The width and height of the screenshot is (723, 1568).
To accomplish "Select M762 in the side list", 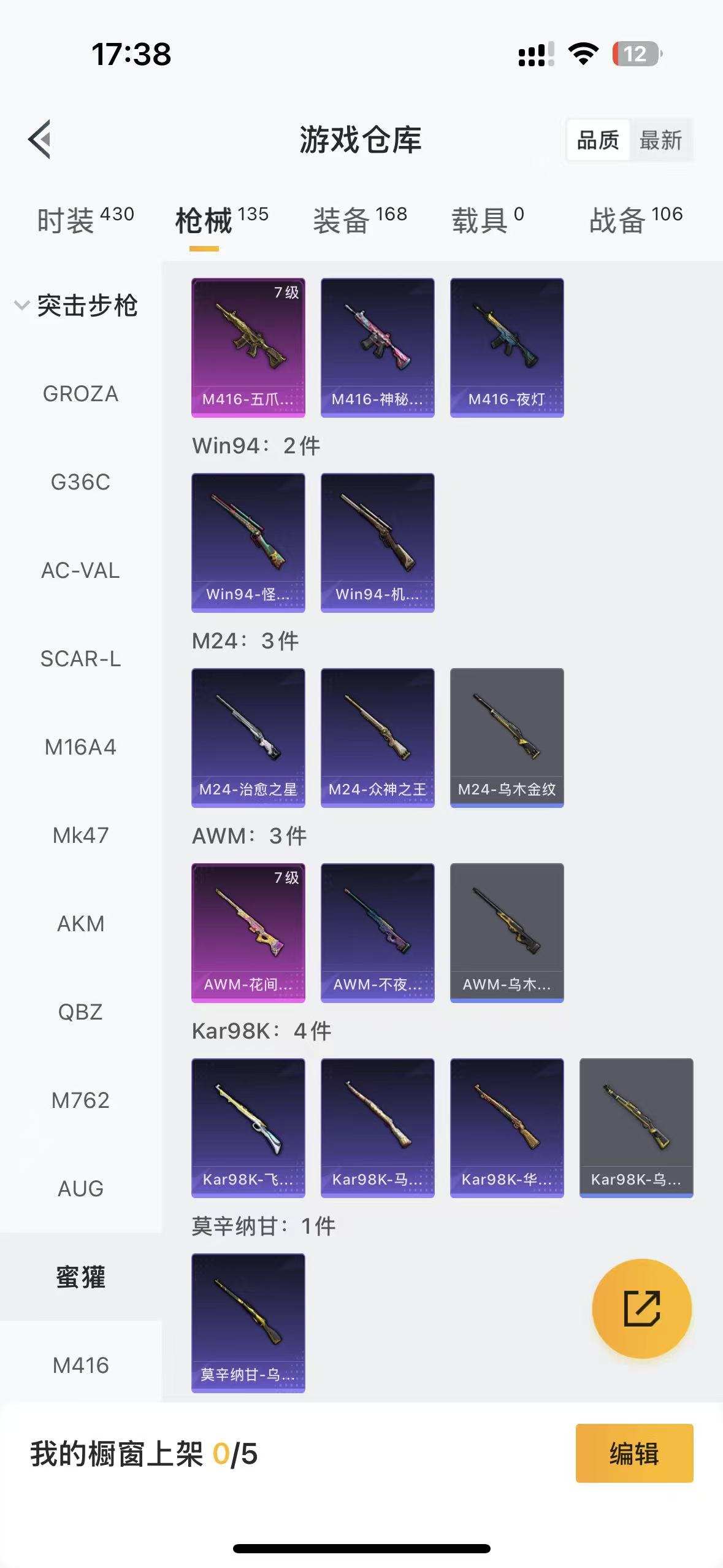I will tap(80, 1101).
